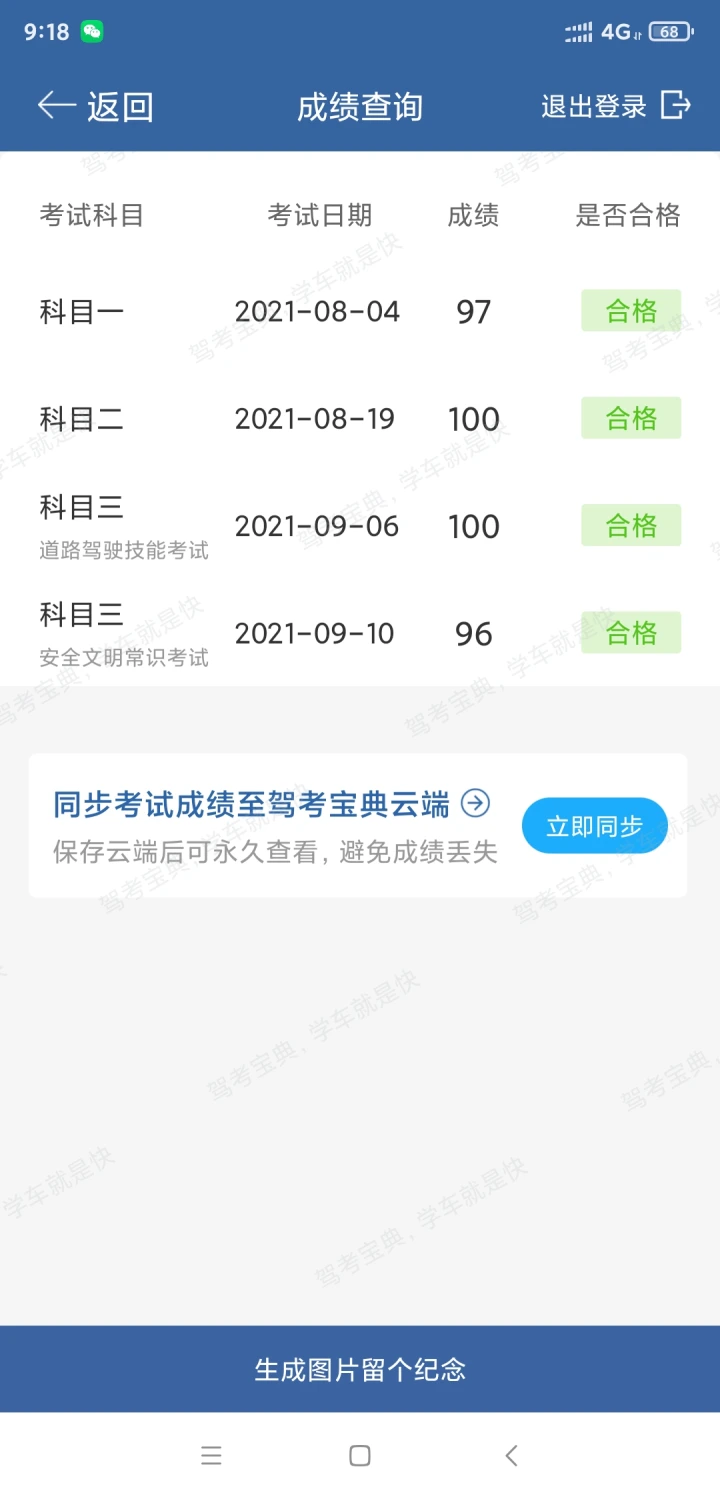The image size is (720, 1499).
Task: Open the system recent apps menu
Action: pyautogui.click(x=211, y=1456)
